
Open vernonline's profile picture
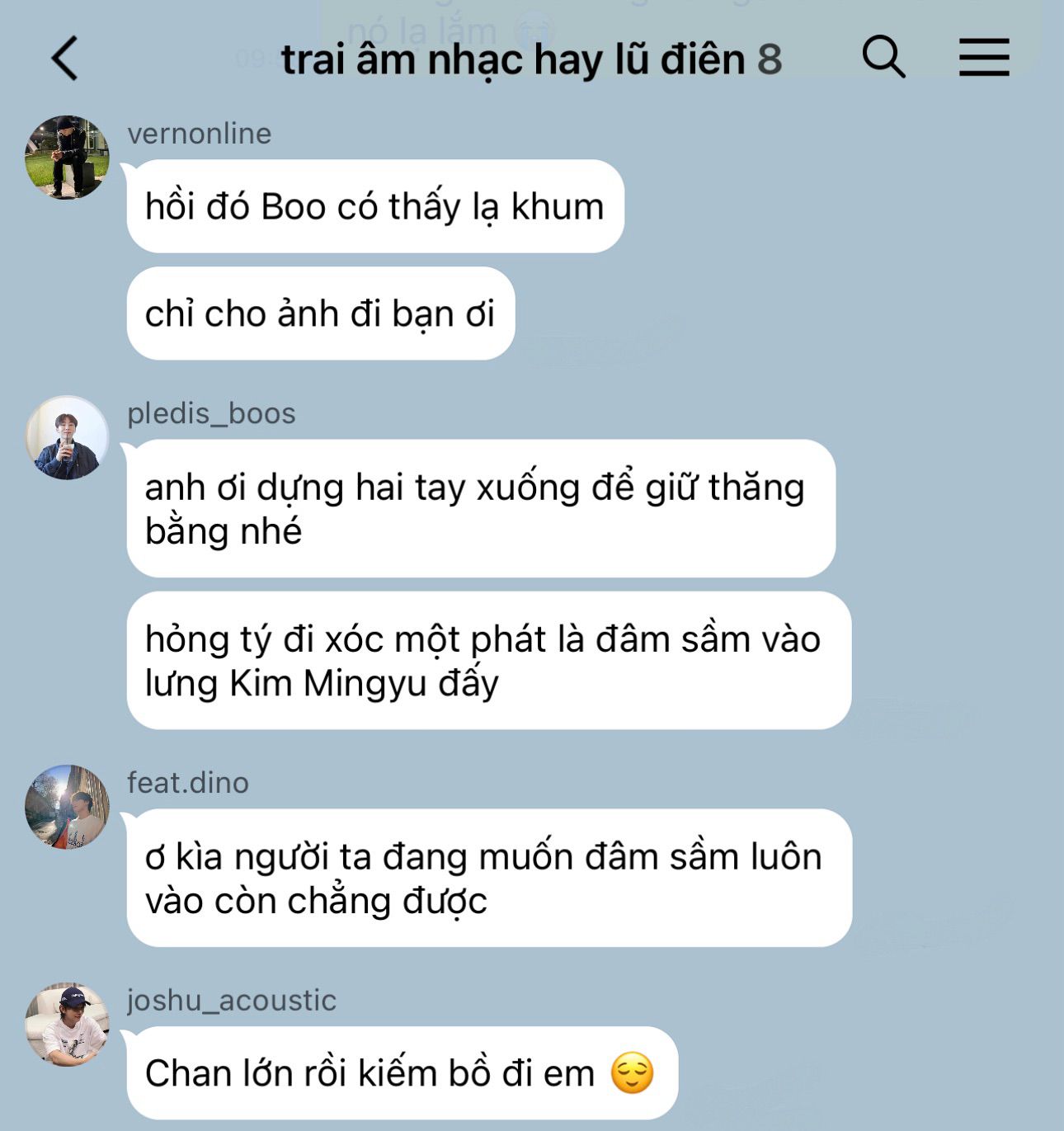(67, 157)
